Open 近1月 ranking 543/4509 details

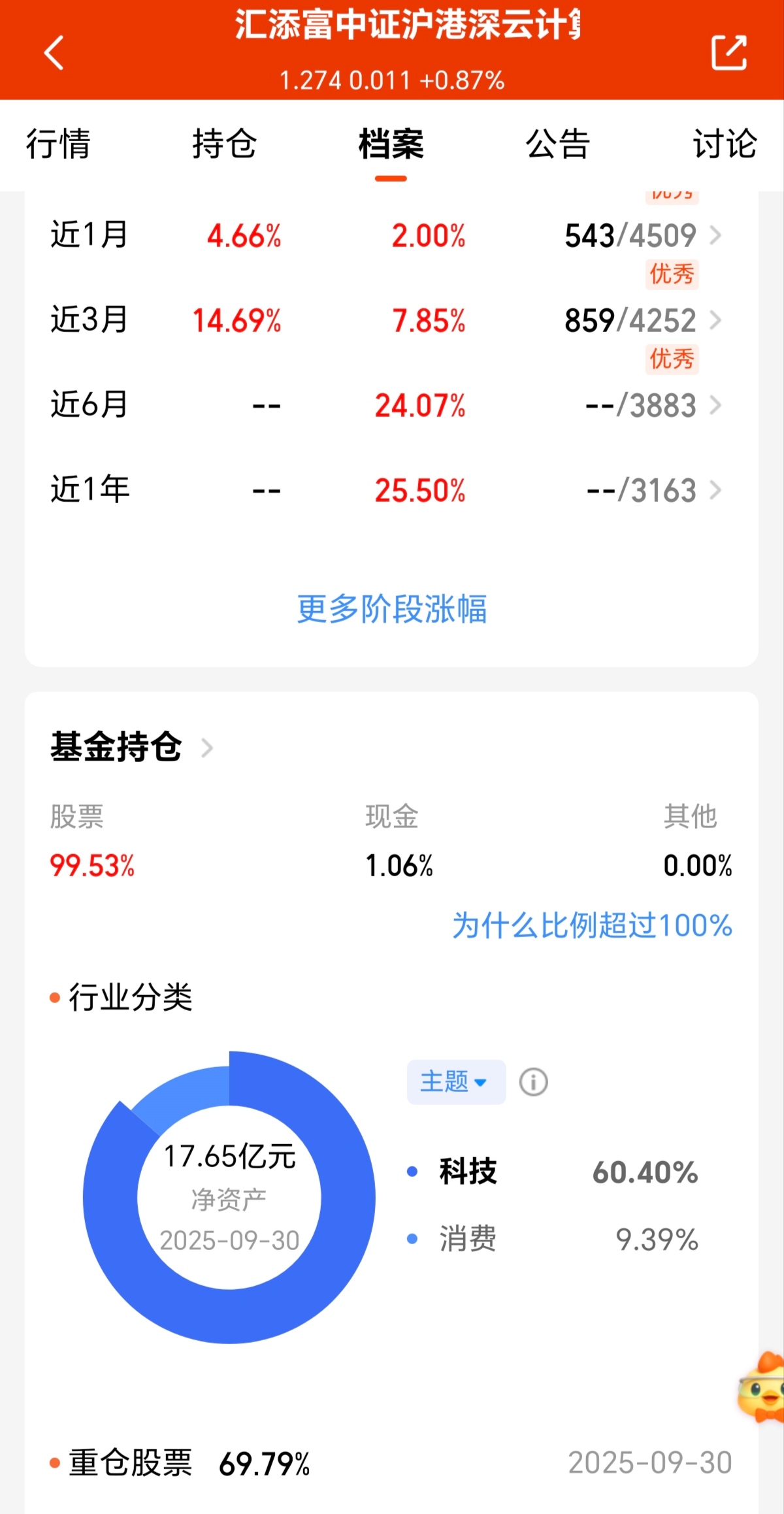[x=643, y=236]
